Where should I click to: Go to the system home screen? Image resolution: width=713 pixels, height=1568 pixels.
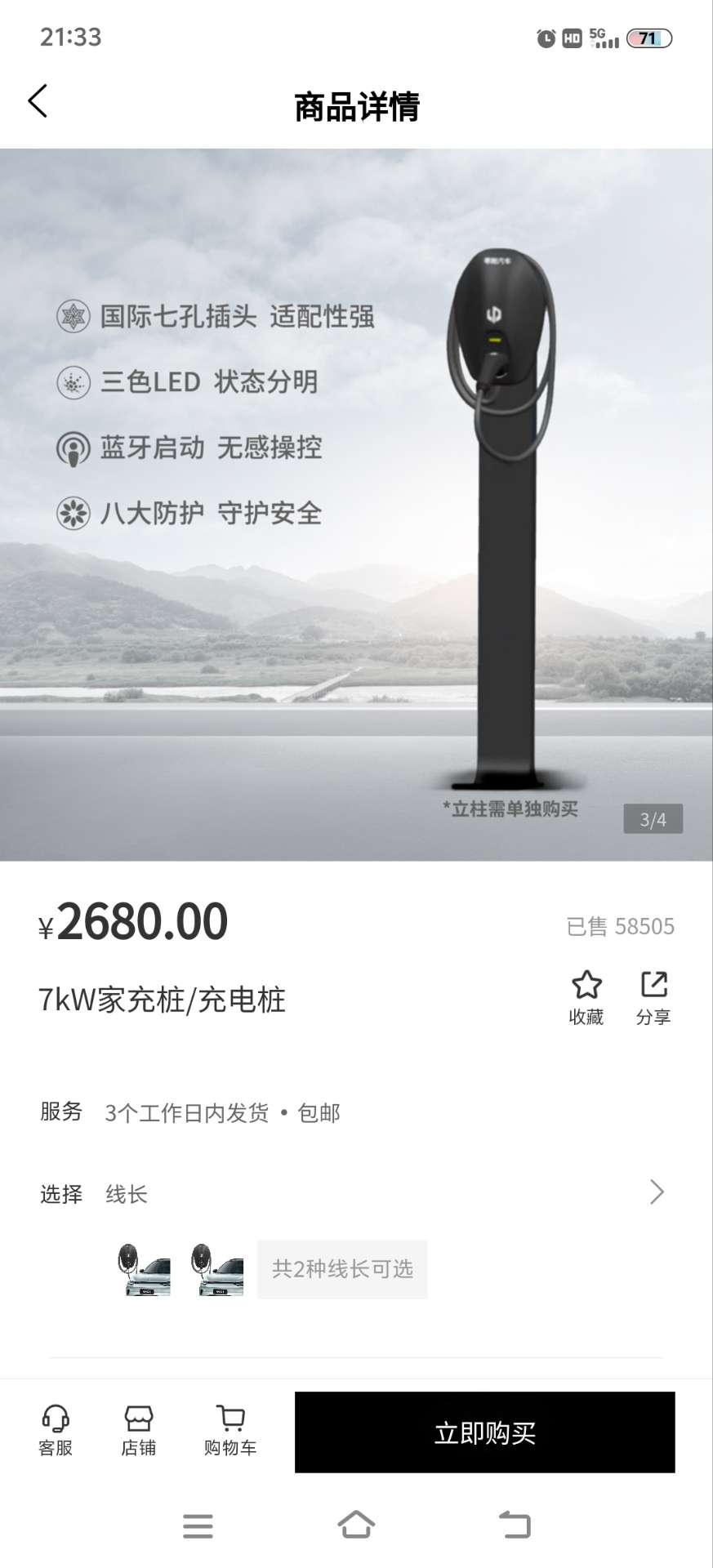356,1524
